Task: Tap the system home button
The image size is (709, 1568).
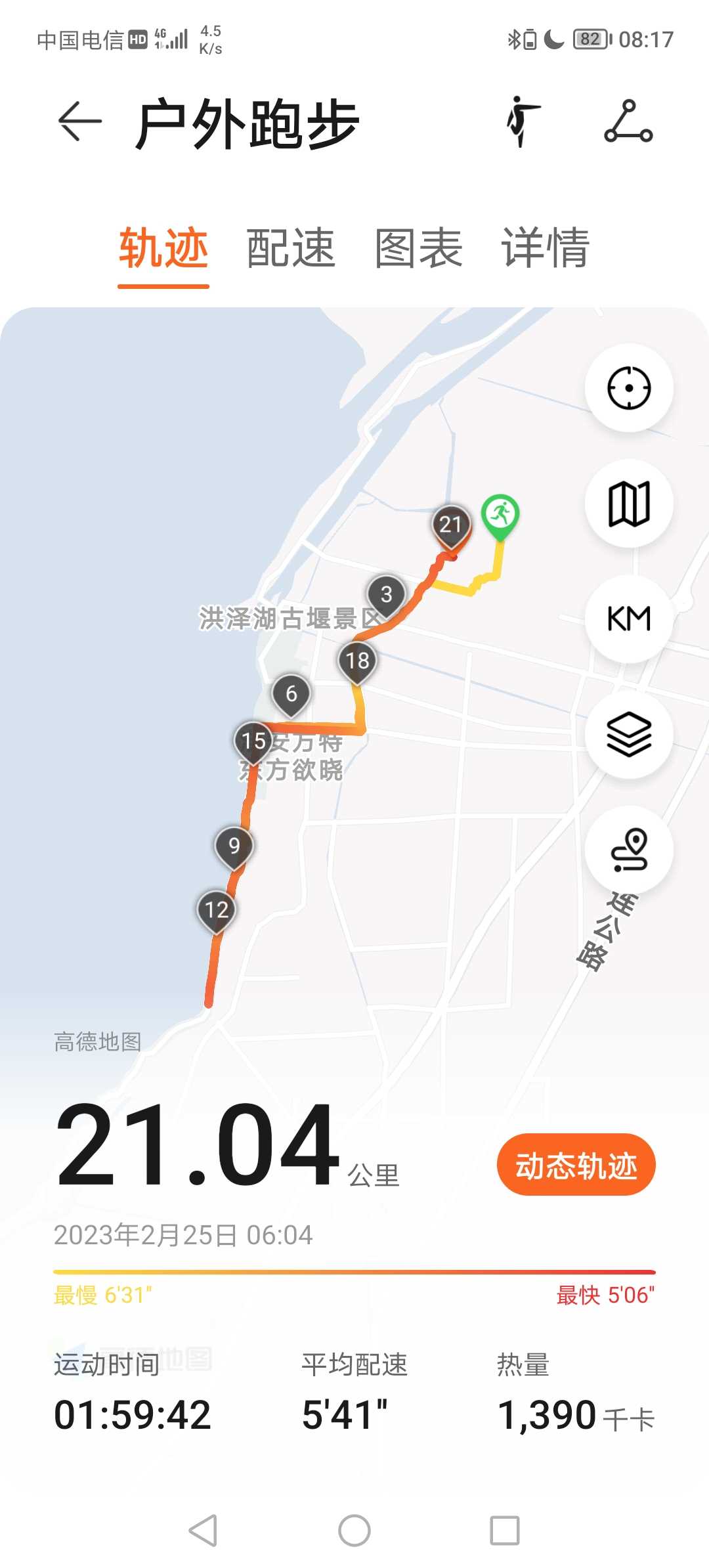Action: click(x=354, y=1531)
